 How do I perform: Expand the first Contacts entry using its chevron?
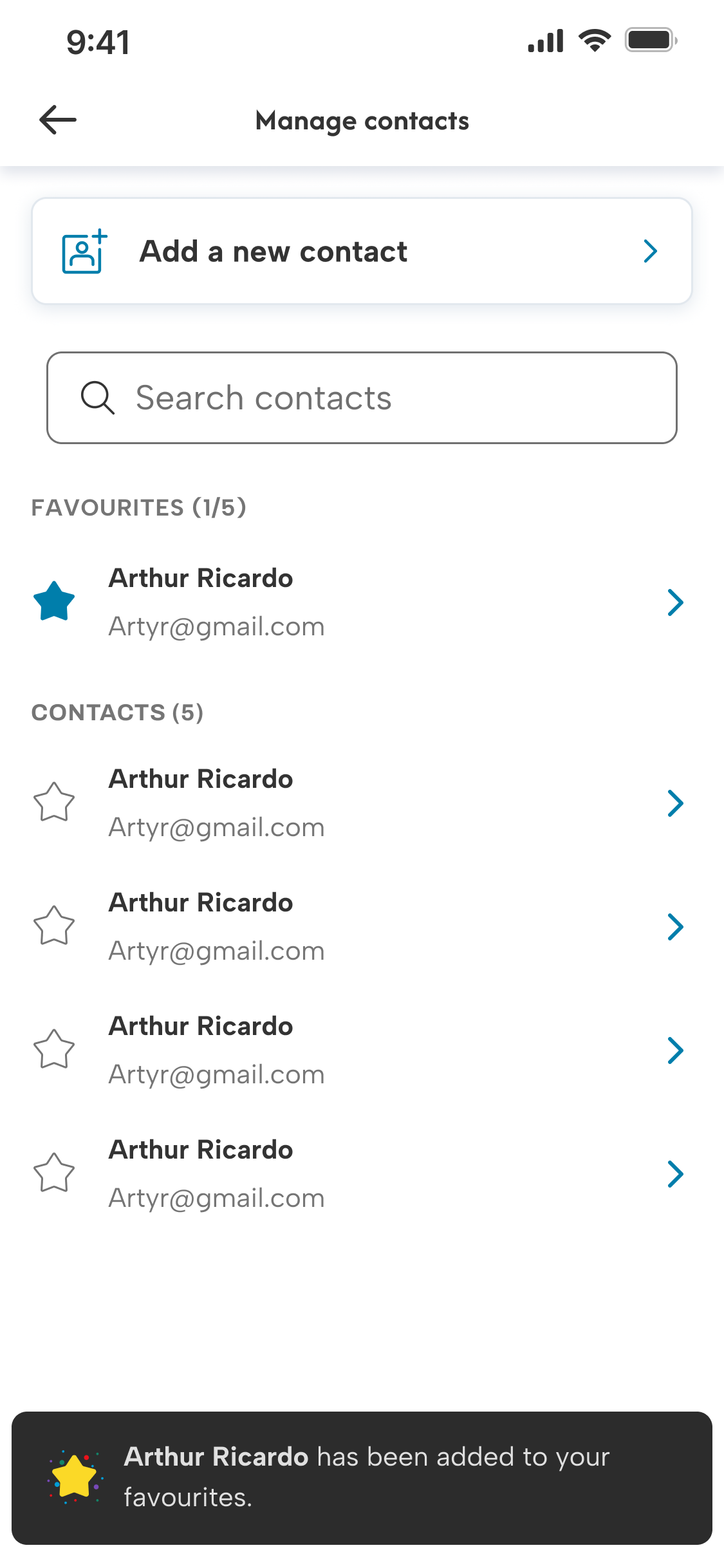(x=676, y=802)
